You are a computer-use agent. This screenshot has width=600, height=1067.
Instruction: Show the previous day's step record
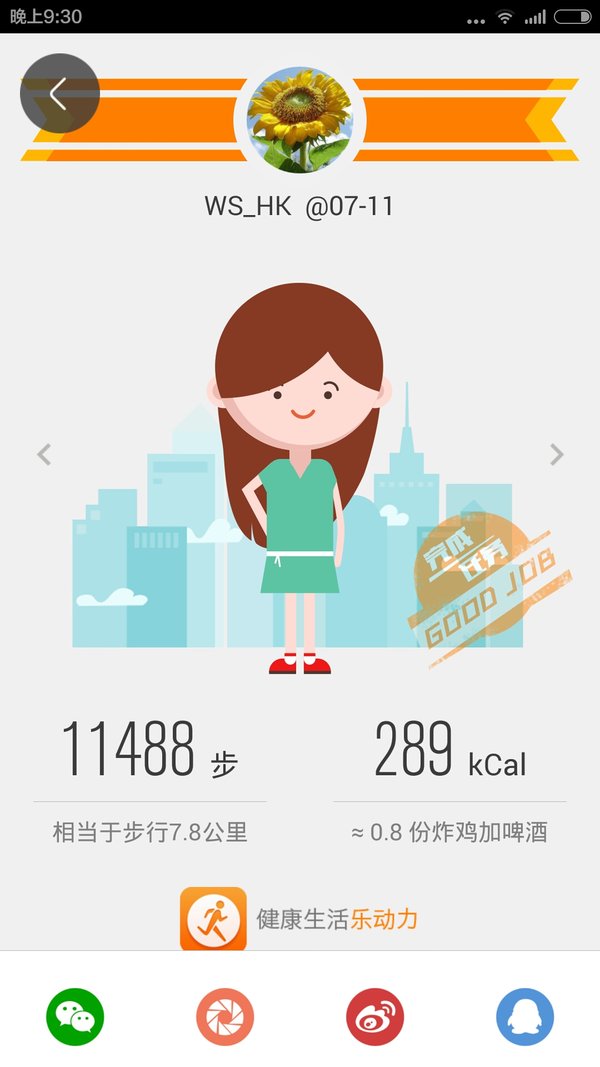pos(44,454)
